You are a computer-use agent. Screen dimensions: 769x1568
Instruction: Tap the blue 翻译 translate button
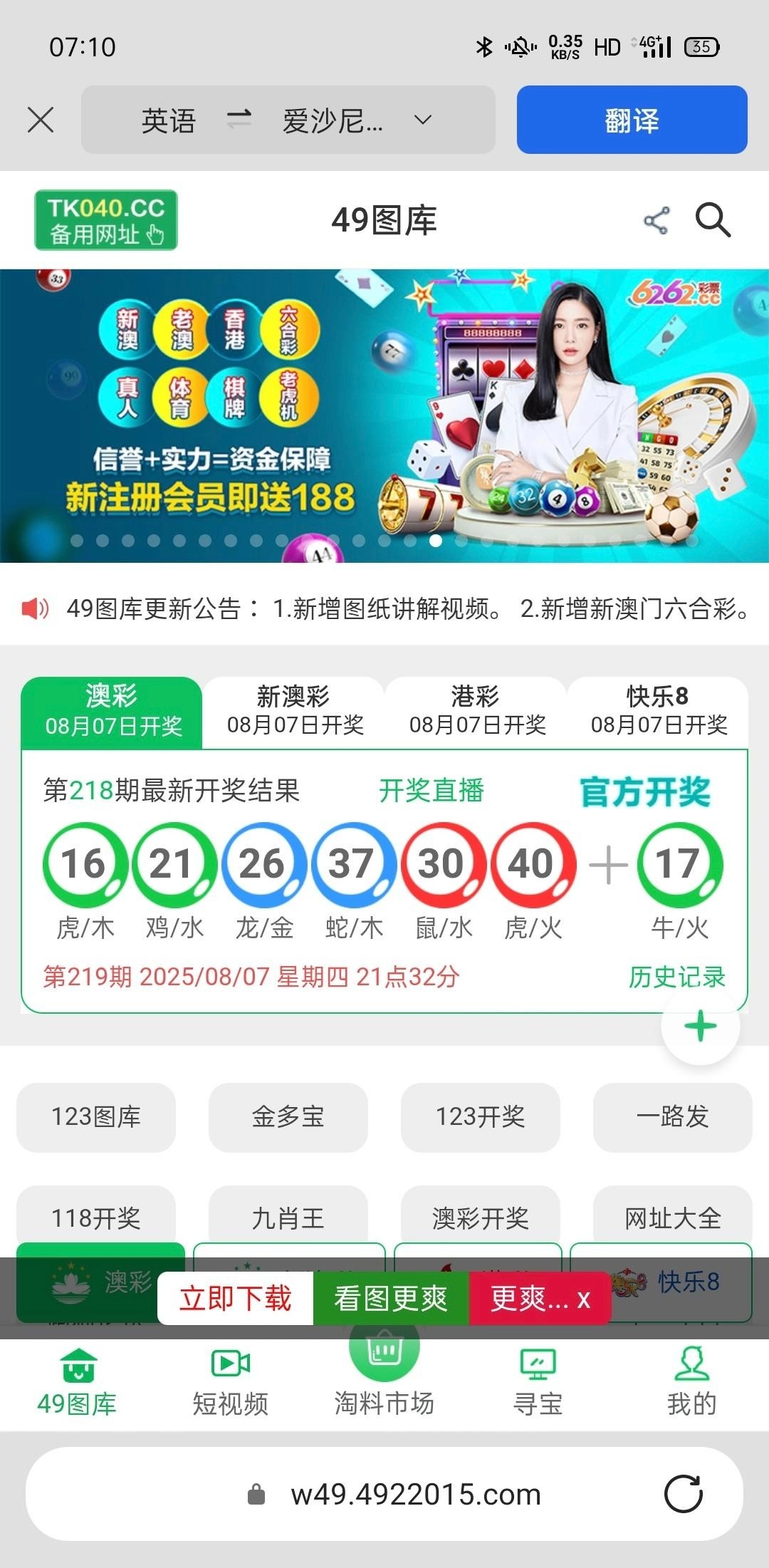click(x=632, y=120)
